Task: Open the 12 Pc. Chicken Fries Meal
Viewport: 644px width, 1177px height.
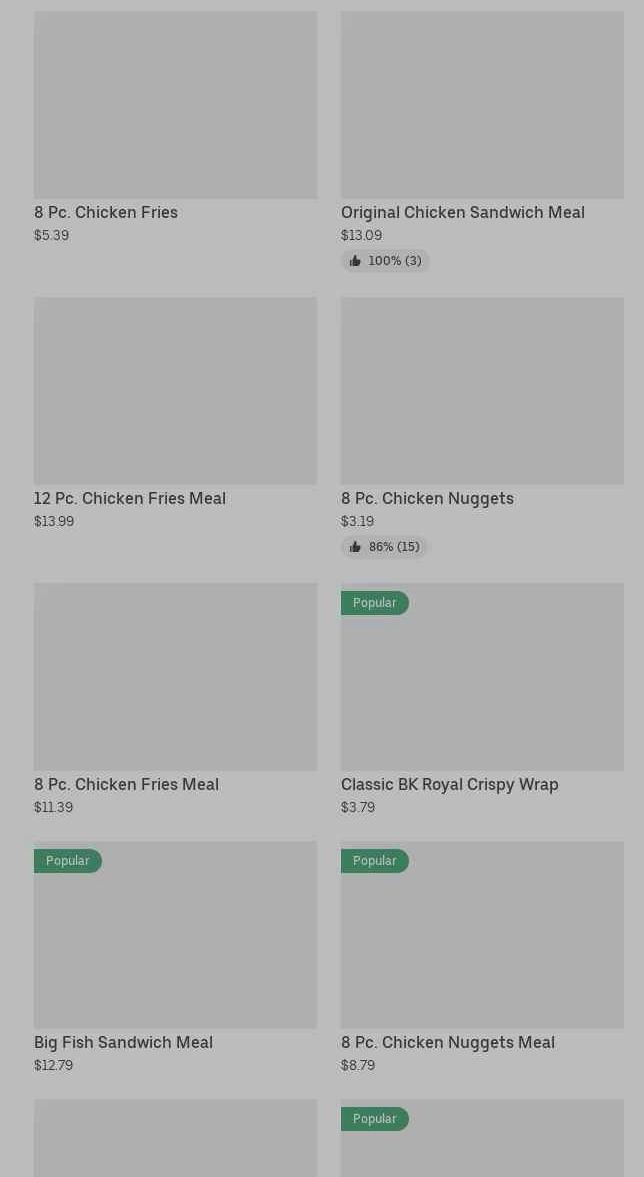Action: (x=175, y=414)
